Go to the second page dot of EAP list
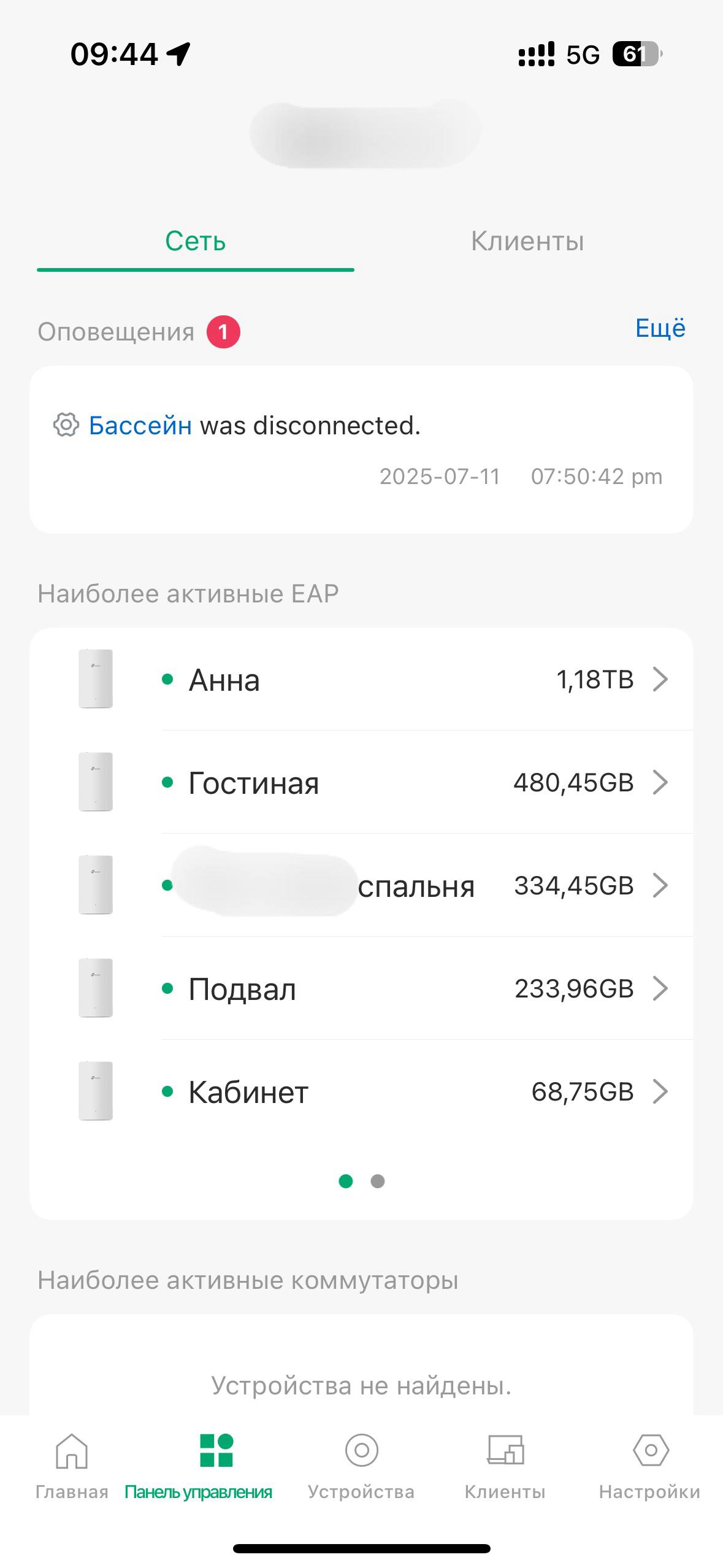723x1568 pixels. 378,1181
